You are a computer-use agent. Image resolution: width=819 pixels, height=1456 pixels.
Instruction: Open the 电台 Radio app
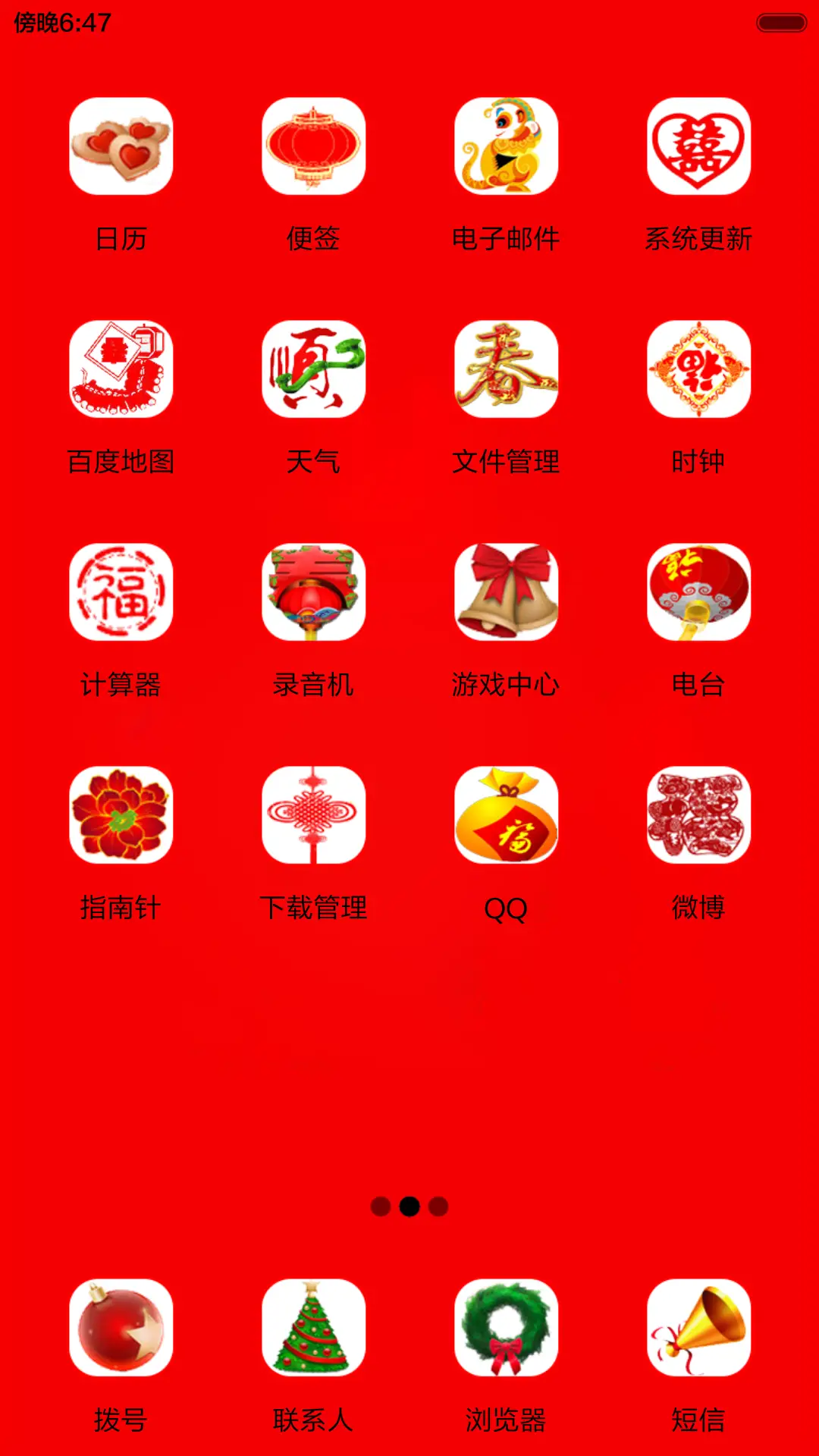[x=698, y=591]
